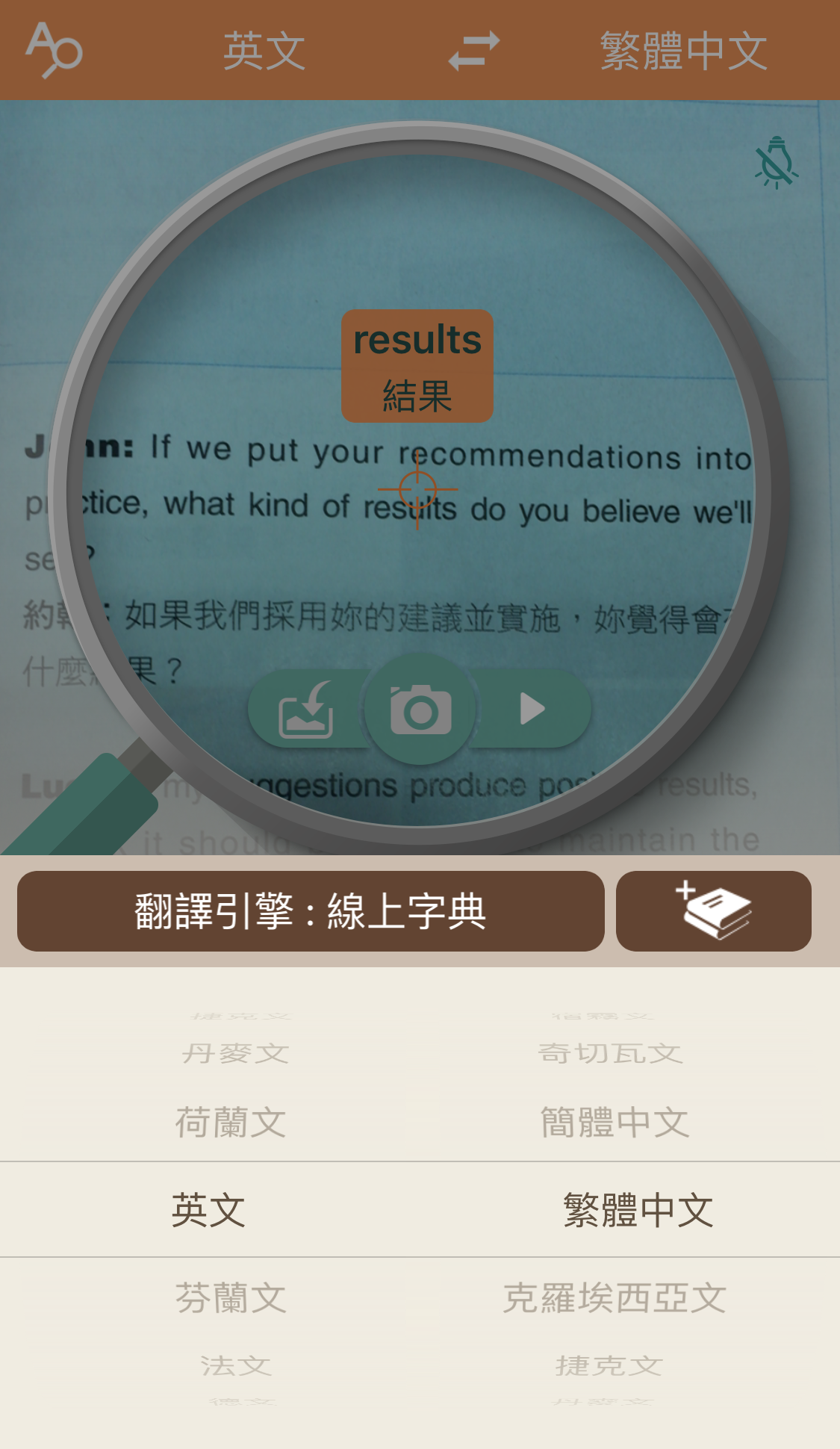Tap the translated word bubble "results"
Screen dimensions: 840x1449
pos(417,366)
